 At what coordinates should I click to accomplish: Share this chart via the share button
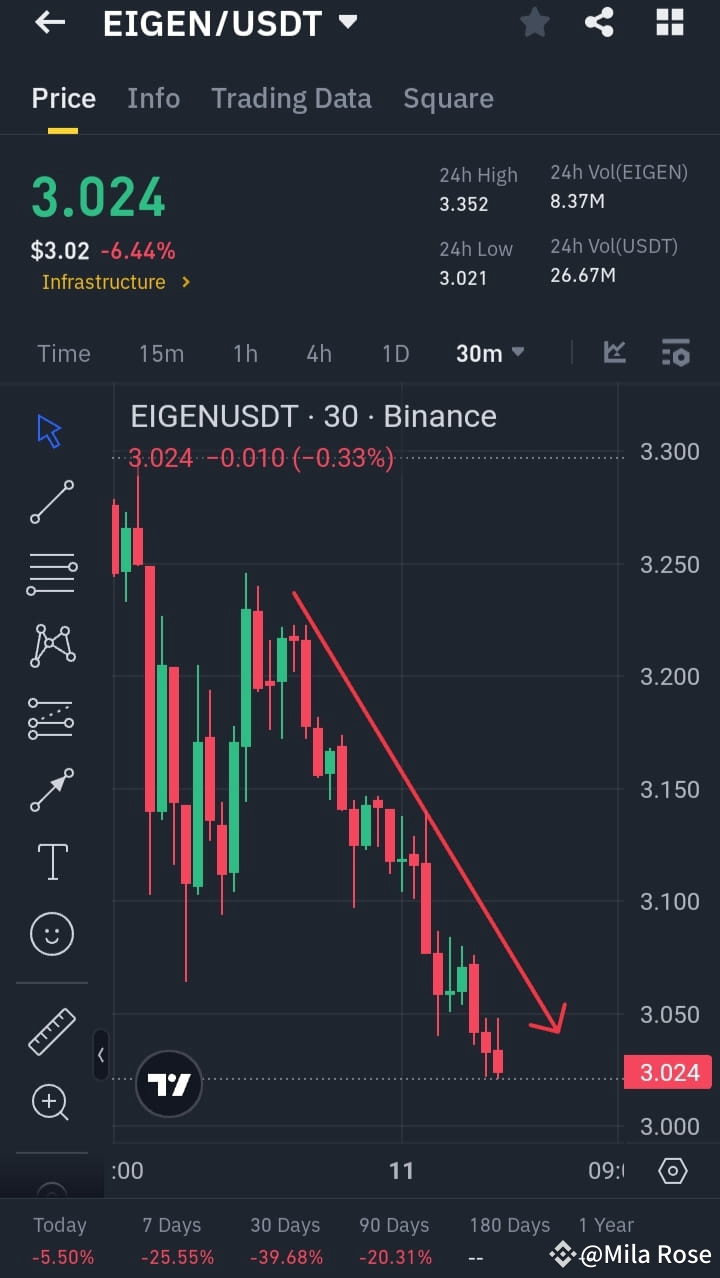pyautogui.click(x=599, y=22)
